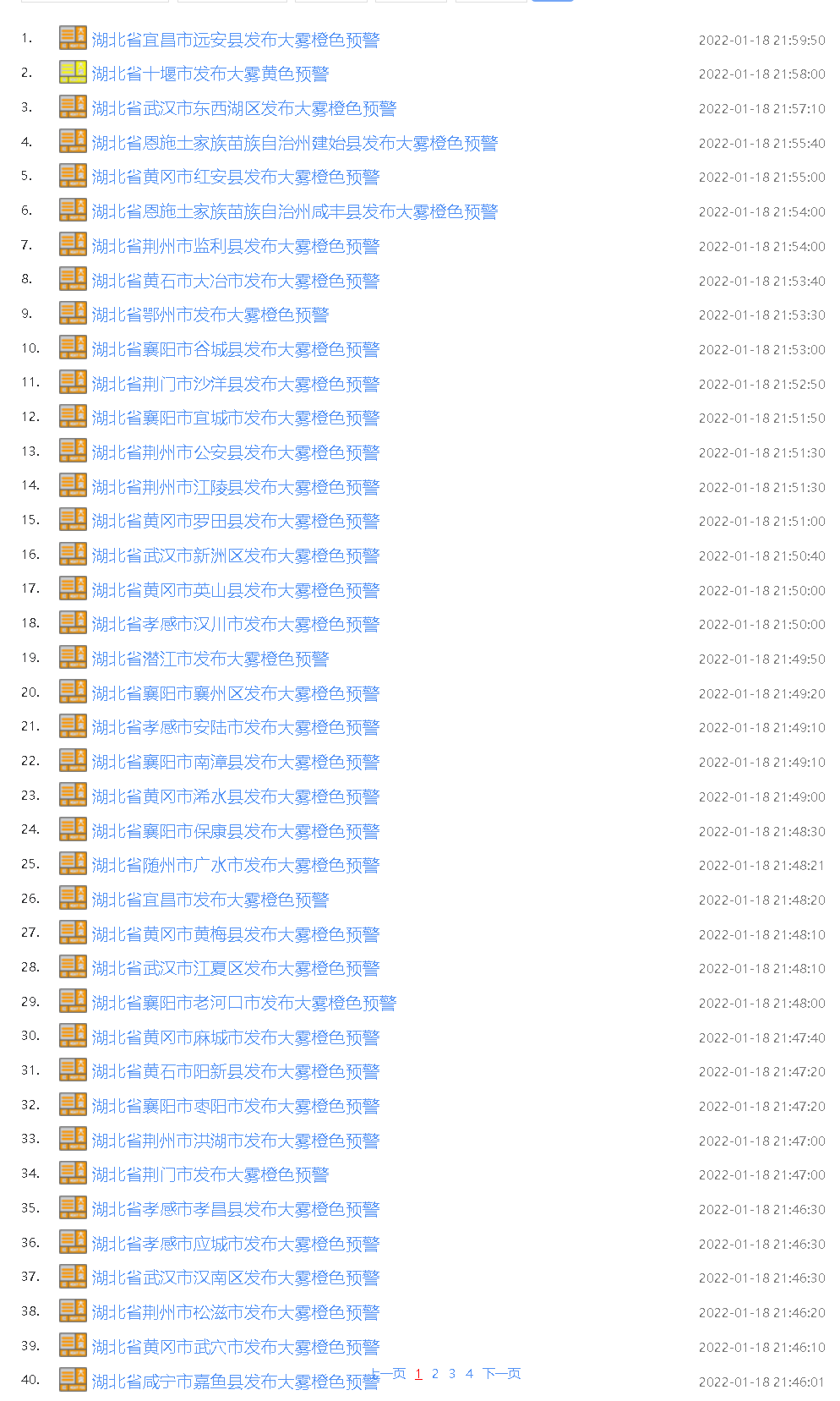Go to page 2

point(435,1374)
